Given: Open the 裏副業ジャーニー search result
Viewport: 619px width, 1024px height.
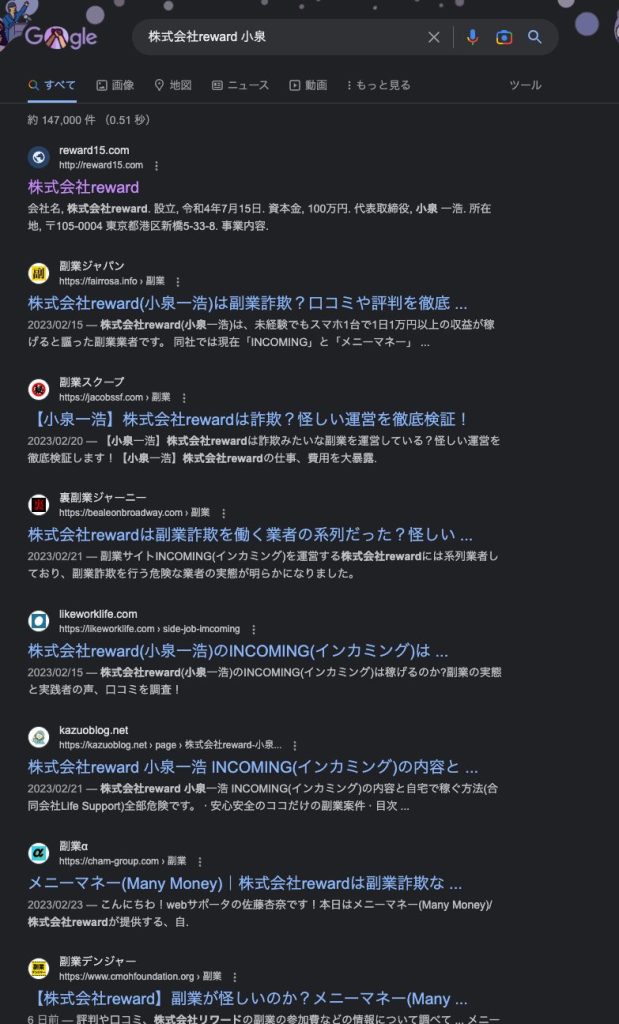Looking at the screenshot, I should 250,535.
